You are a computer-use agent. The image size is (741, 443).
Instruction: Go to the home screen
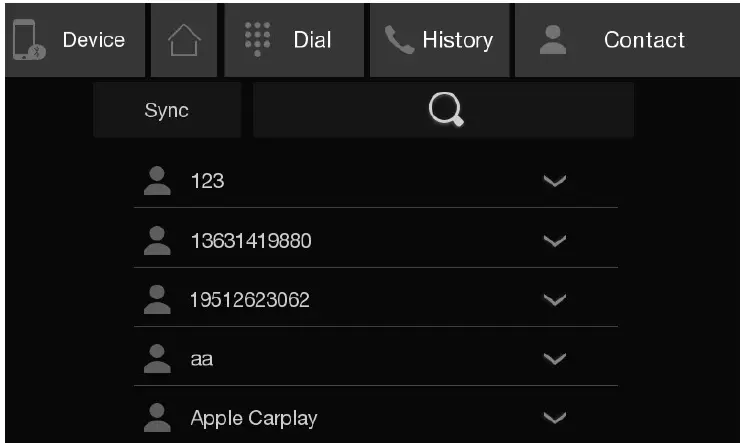183,40
